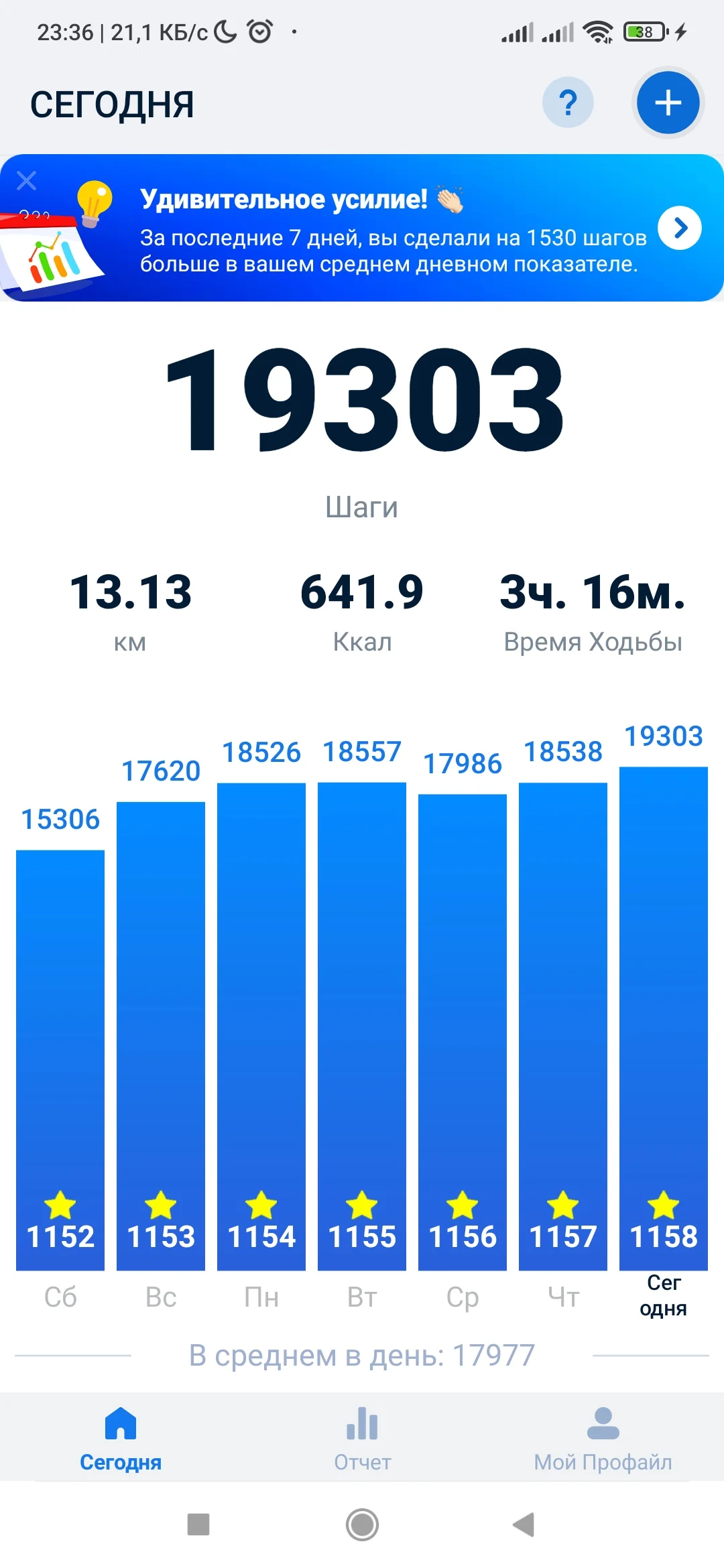Select the Пн bar with 18526 steps
This screenshot has height=1568, width=724.
(x=261, y=1027)
